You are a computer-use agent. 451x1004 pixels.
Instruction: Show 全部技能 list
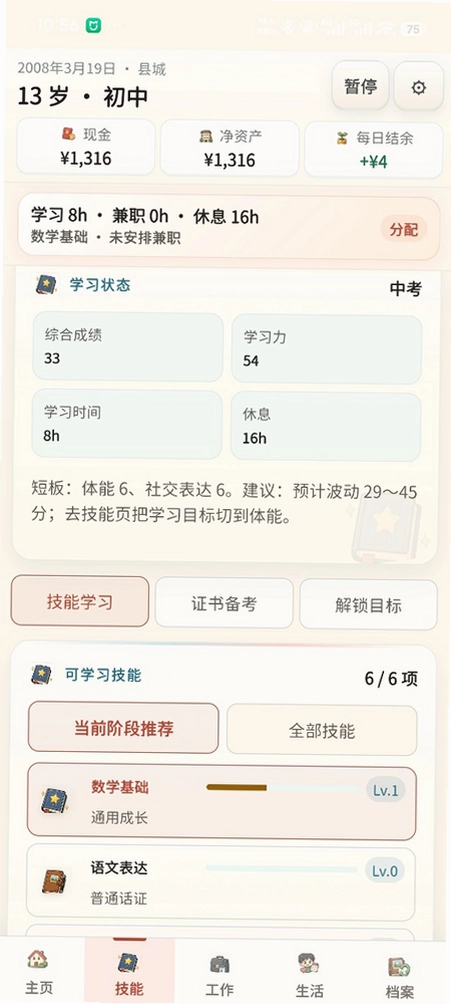tap(322, 730)
